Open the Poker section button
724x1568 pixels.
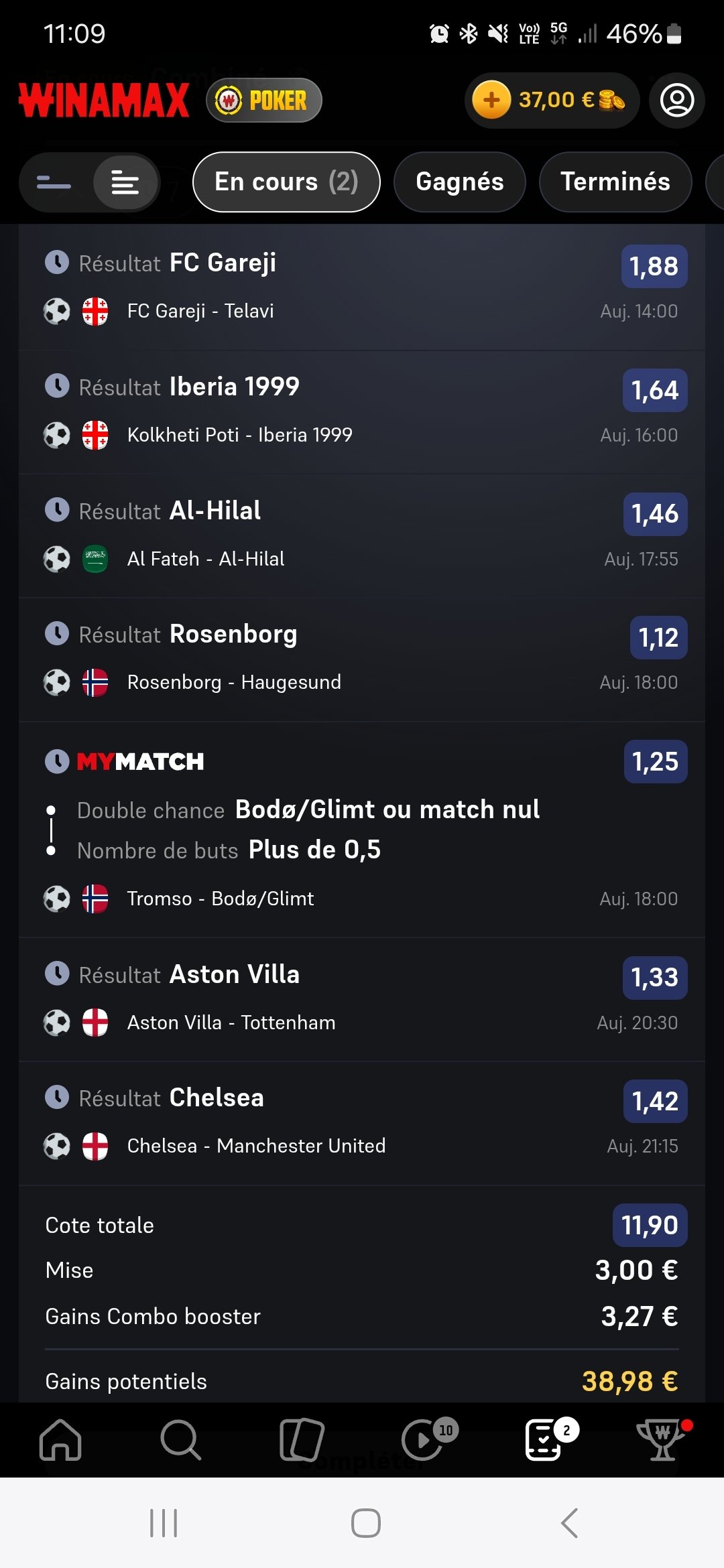pyautogui.click(x=264, y=101)
